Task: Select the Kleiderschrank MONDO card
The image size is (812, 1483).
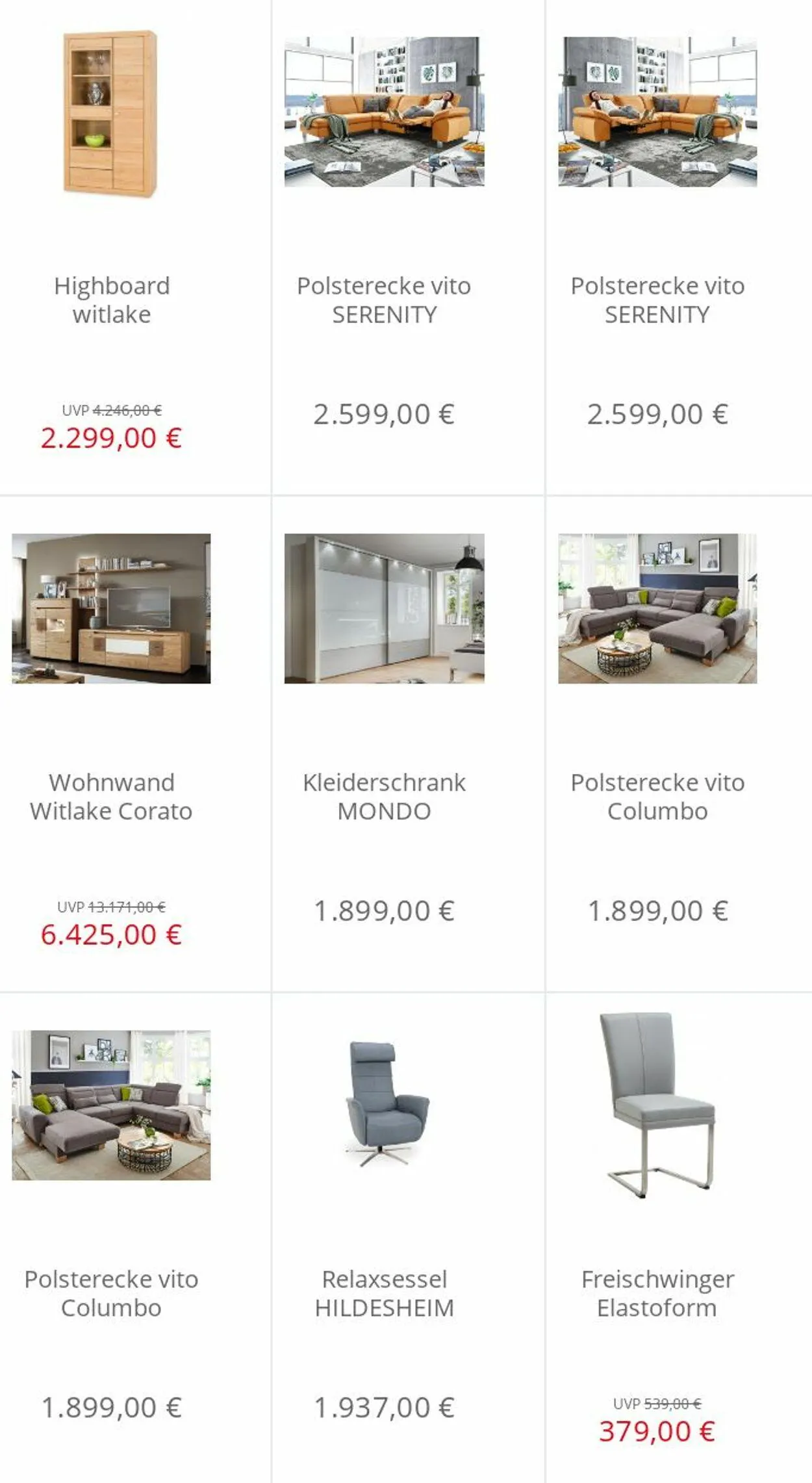Action: [384, 743]
